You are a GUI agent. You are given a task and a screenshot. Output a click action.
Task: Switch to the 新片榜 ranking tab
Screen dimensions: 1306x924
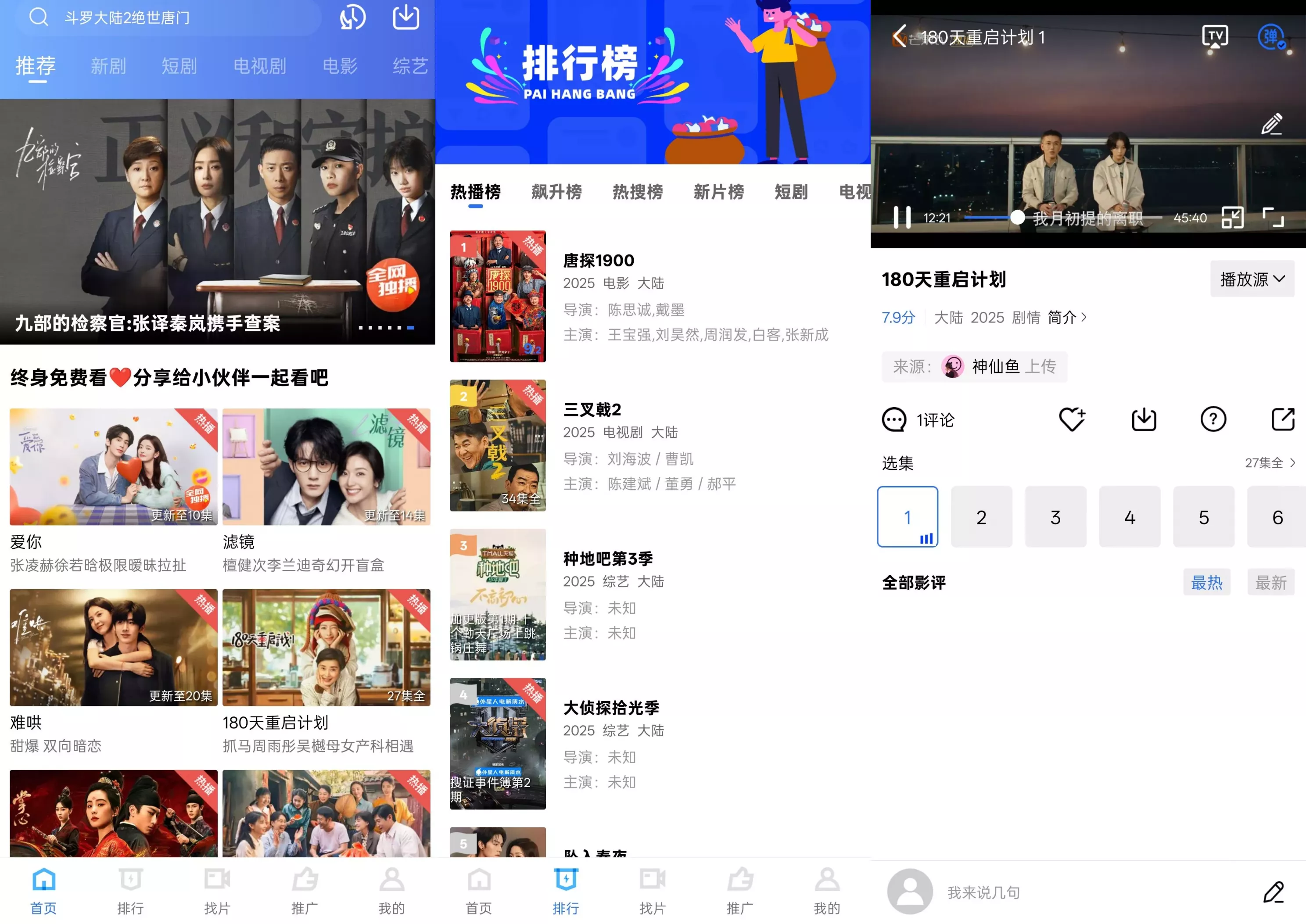click(x=718, y=192)
